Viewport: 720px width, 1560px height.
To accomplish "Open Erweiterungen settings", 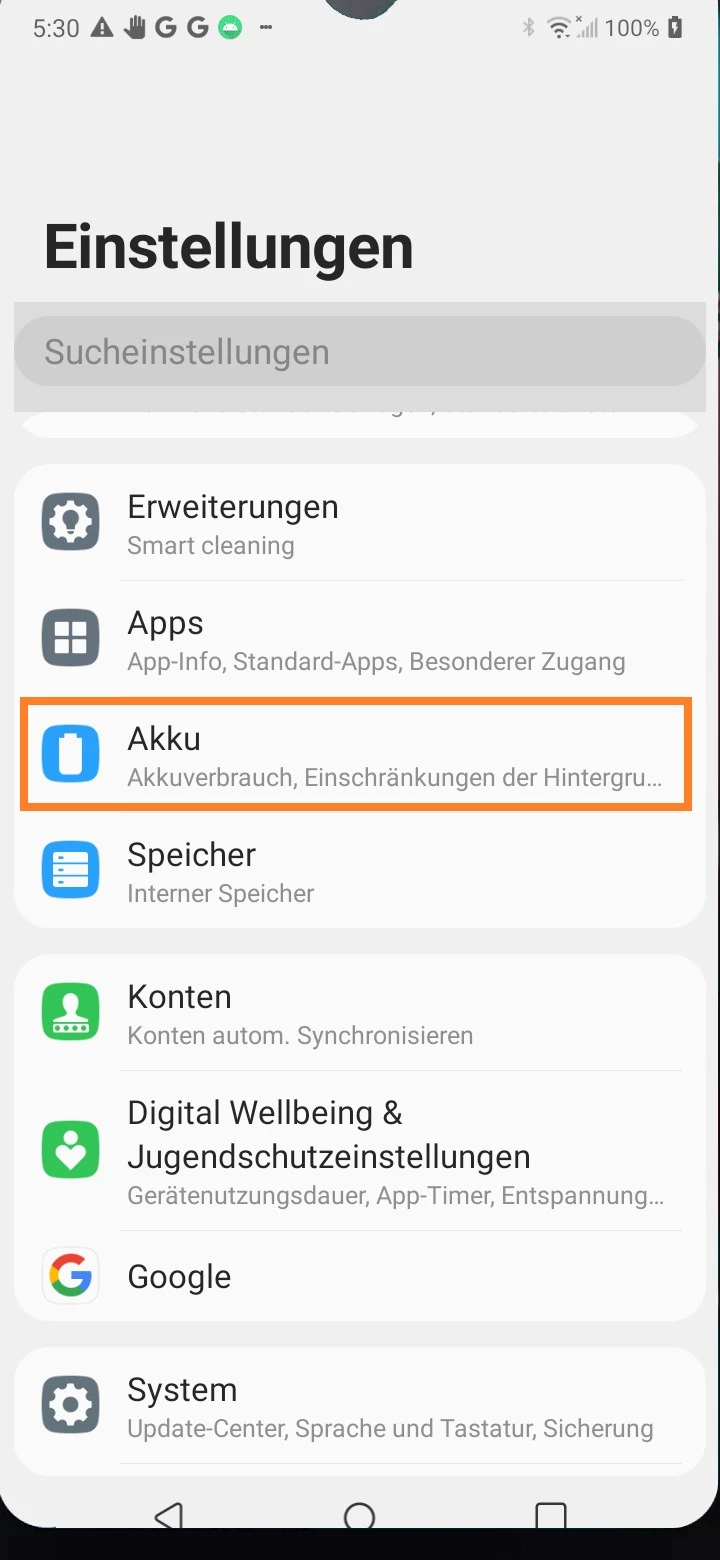I will [x=360, y=523].
